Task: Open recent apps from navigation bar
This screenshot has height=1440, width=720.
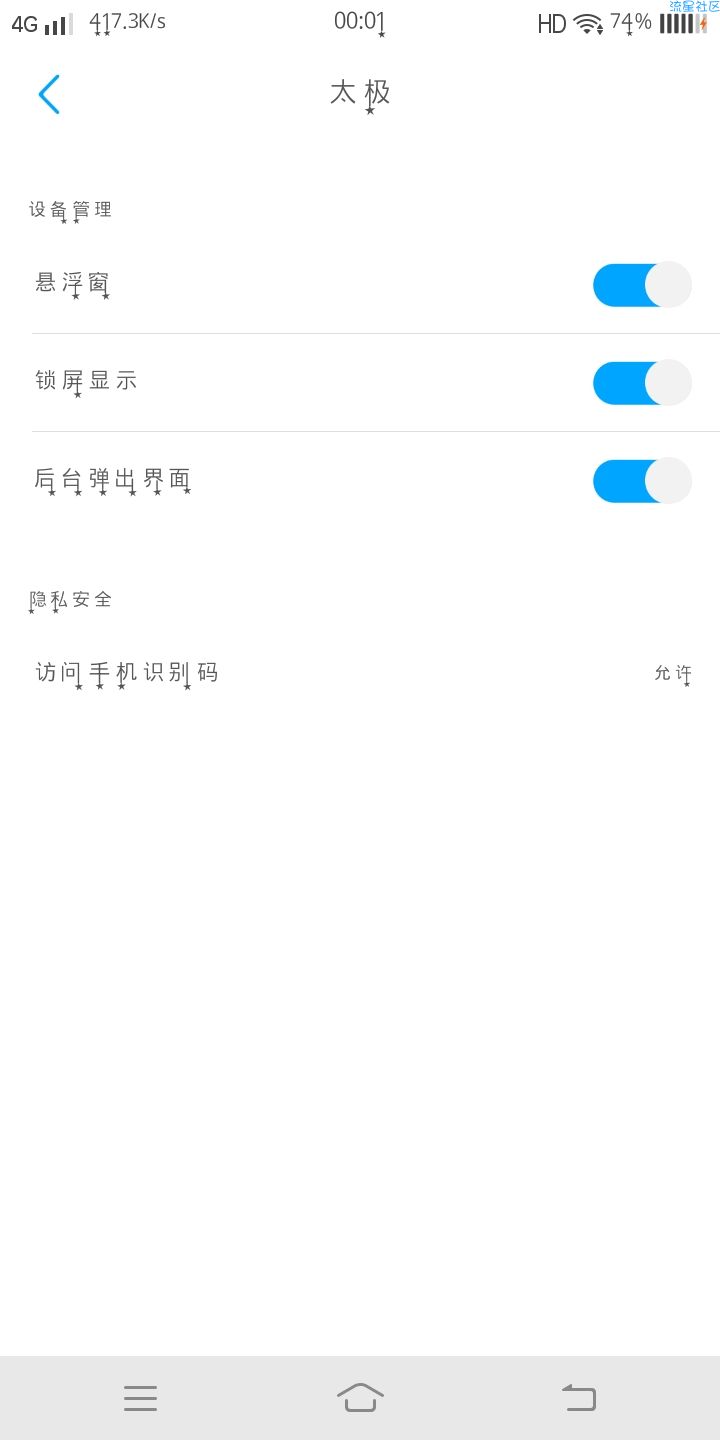Action: click(140, 1398)
